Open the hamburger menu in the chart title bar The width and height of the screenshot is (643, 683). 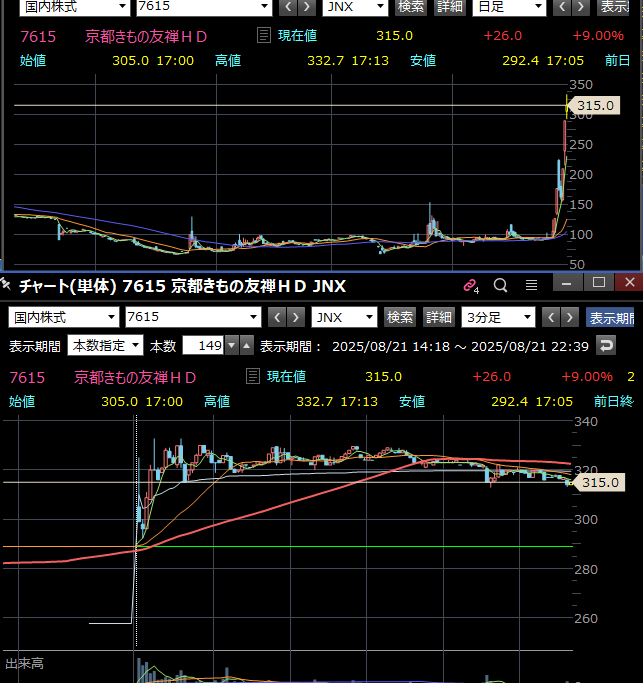531,285
